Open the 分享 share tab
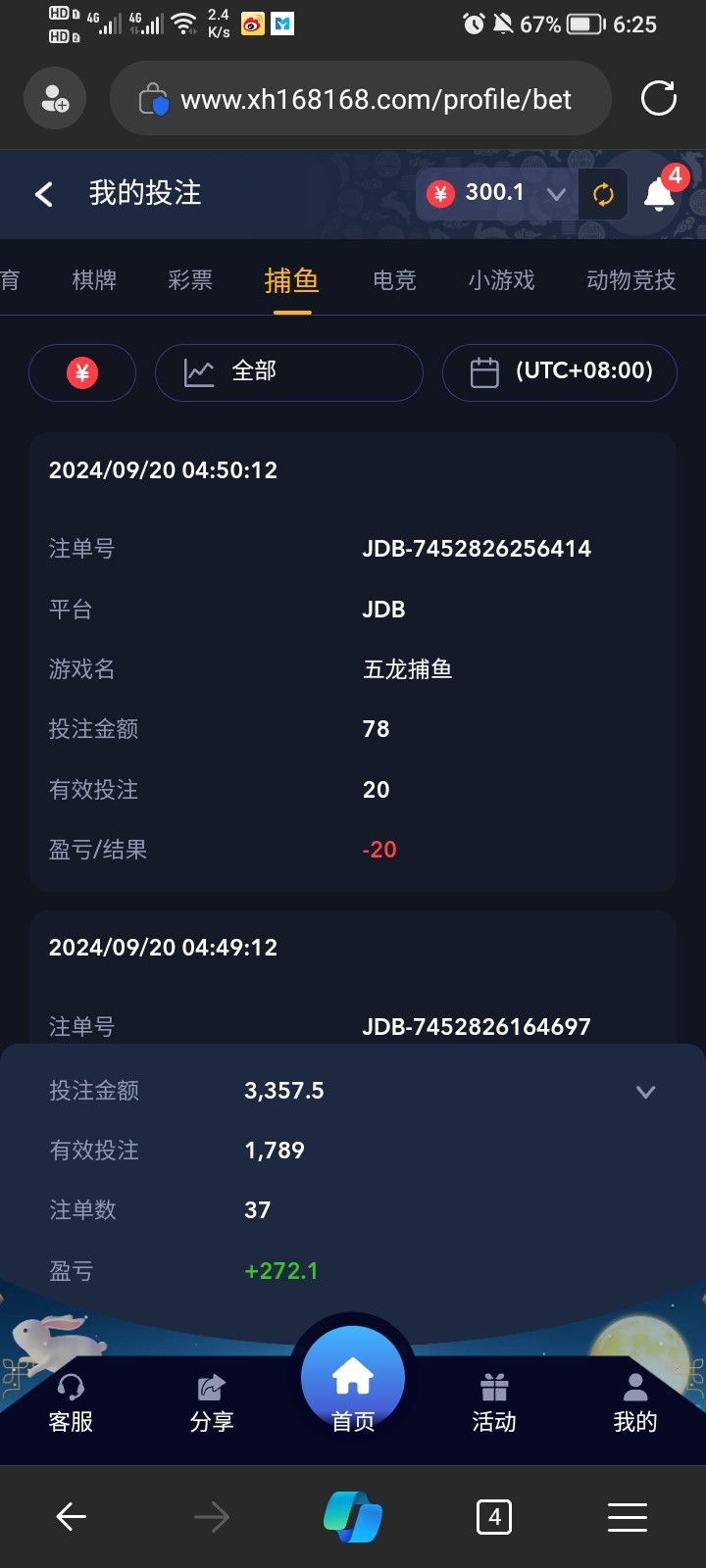This screenshot has height=1568, width=706. [x=212, y=1403]
